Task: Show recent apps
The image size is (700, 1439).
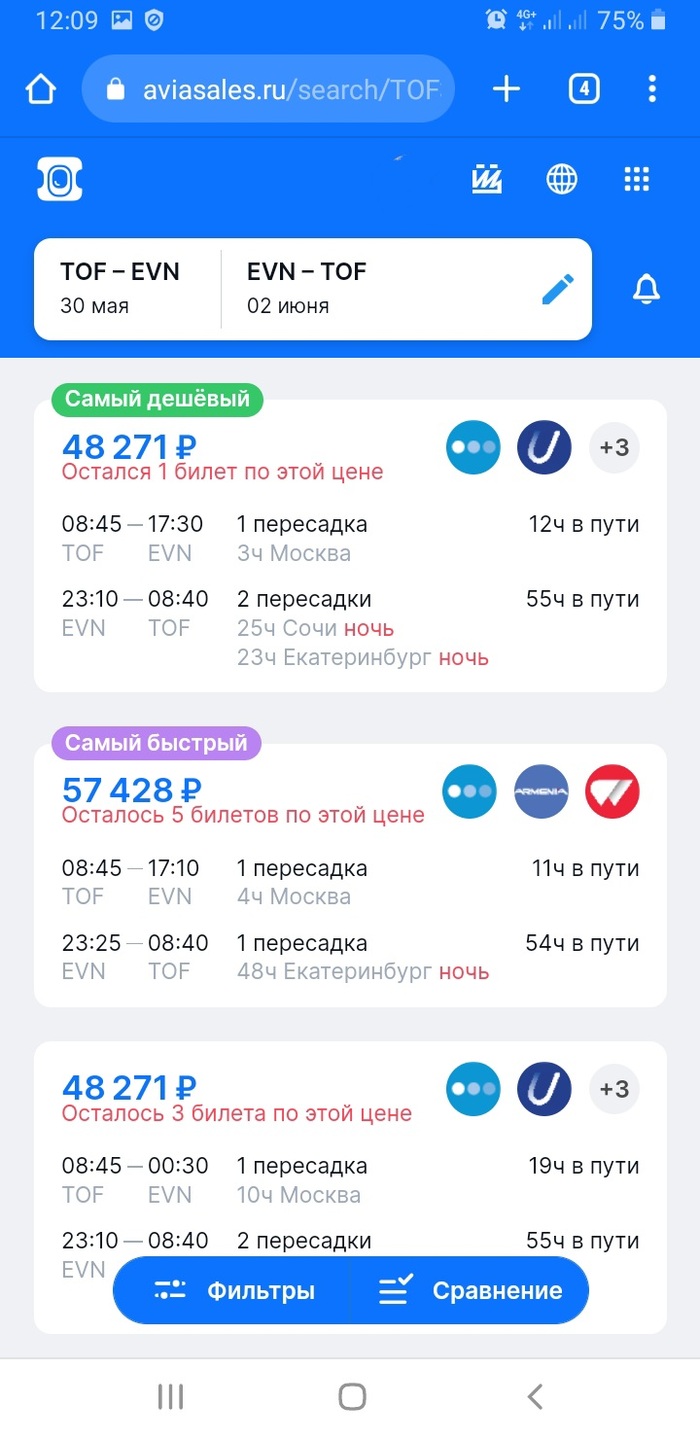Action: coord(170,1397)
